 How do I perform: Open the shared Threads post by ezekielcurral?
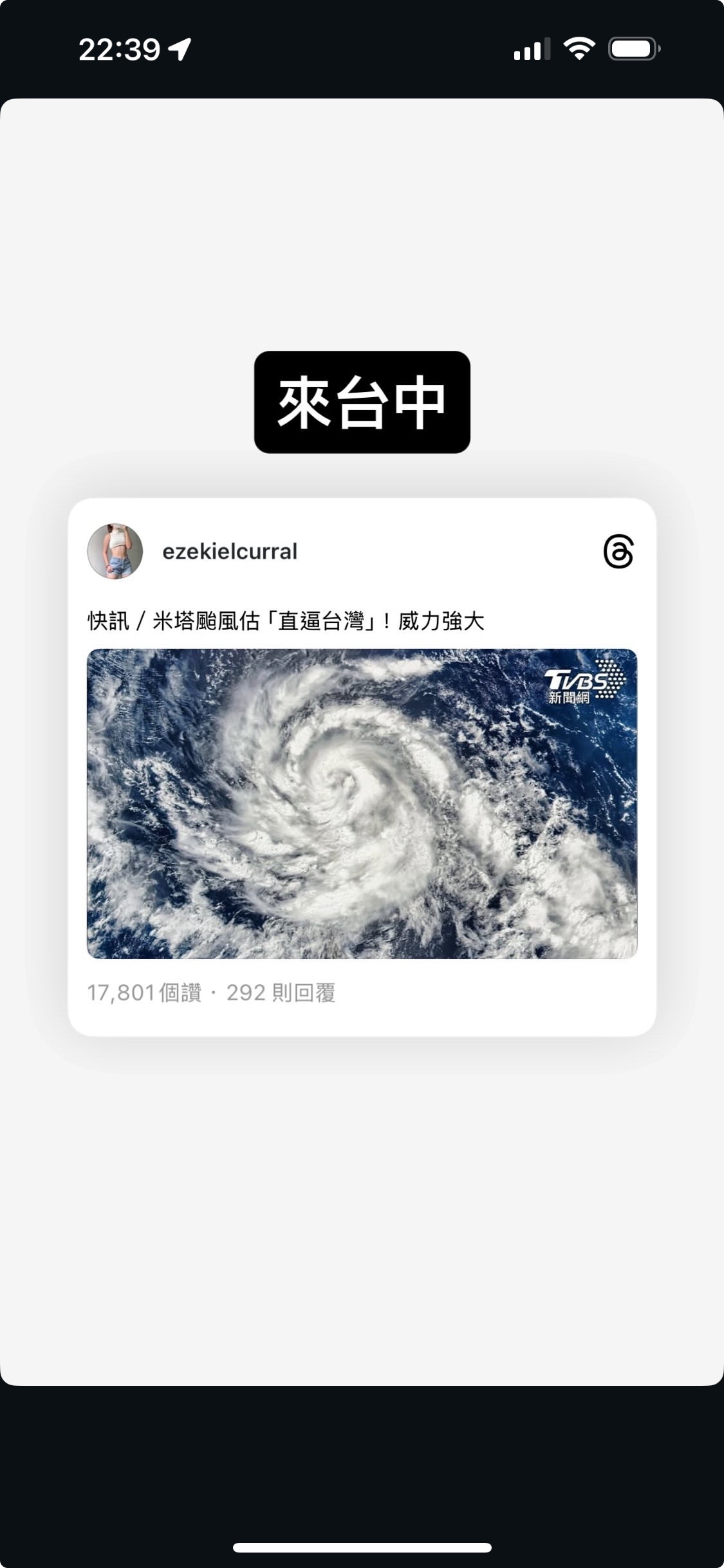[362, 766]
